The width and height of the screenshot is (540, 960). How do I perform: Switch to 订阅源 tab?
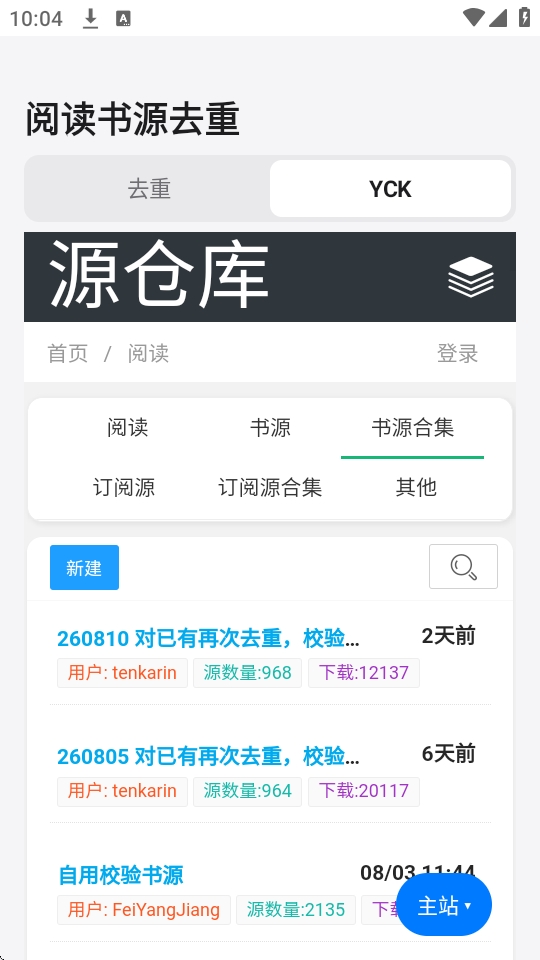coord(124,487)
